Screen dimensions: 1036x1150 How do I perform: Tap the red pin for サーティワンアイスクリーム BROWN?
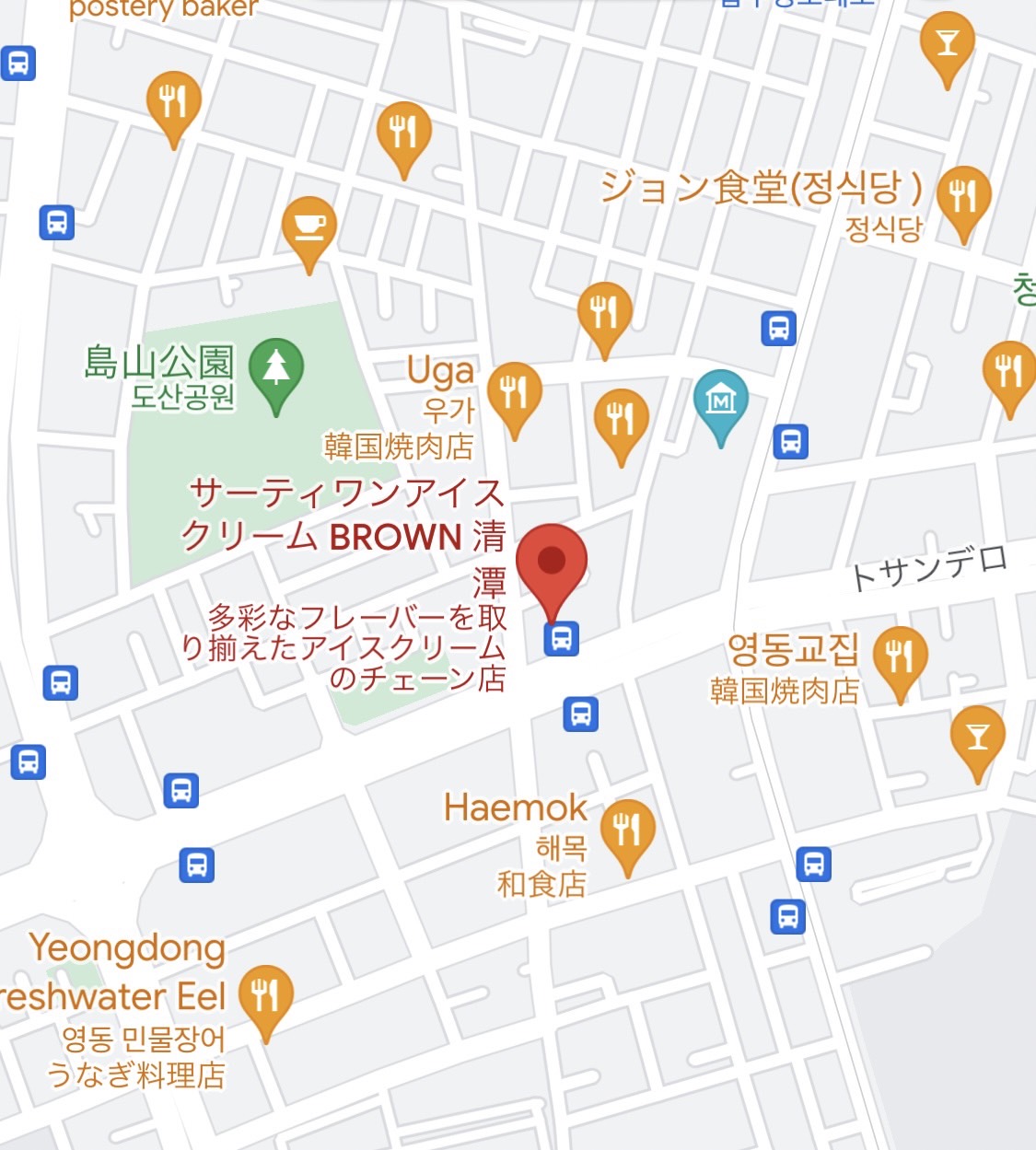551,563
